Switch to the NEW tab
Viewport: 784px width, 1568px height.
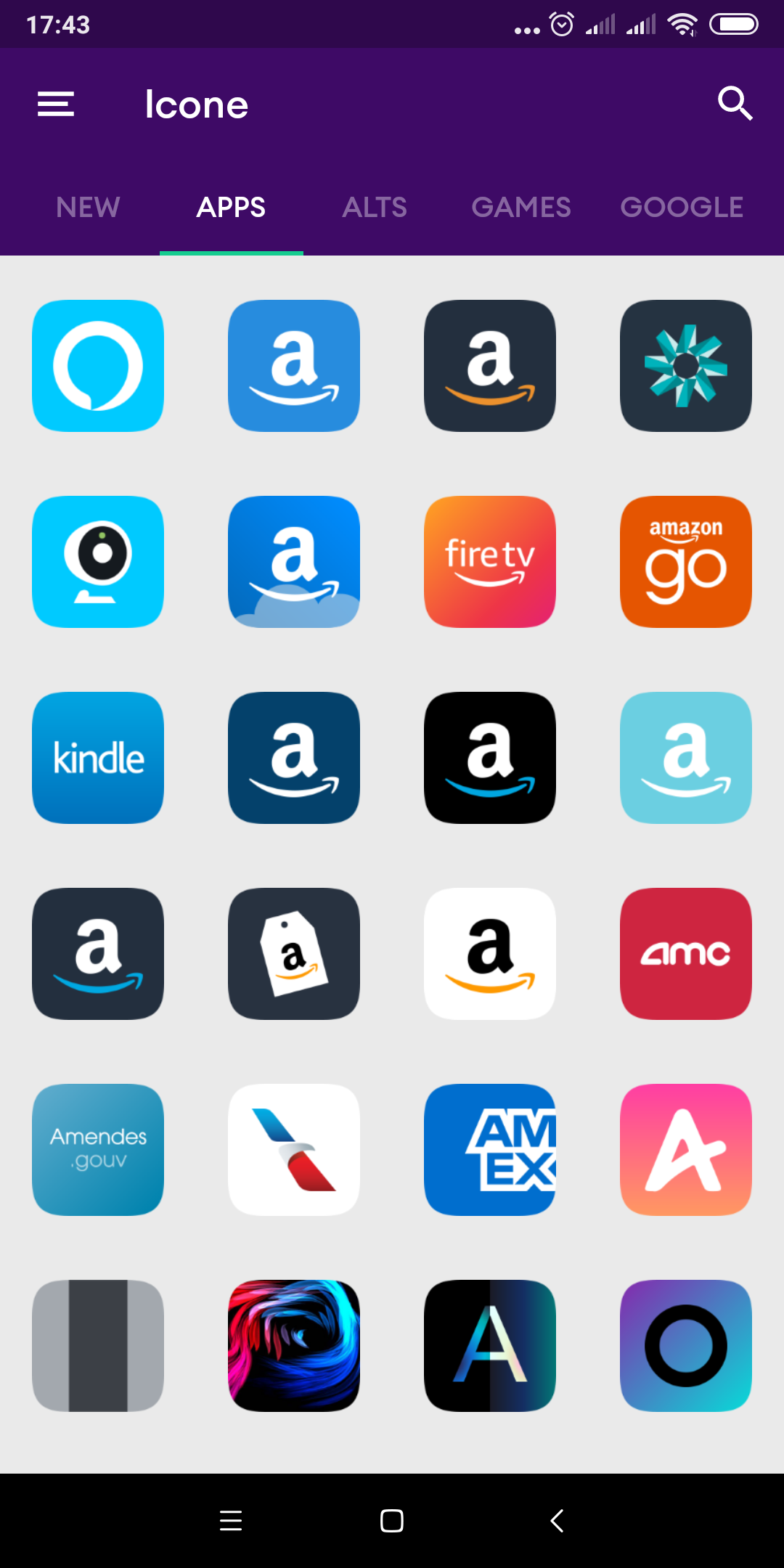88,208
